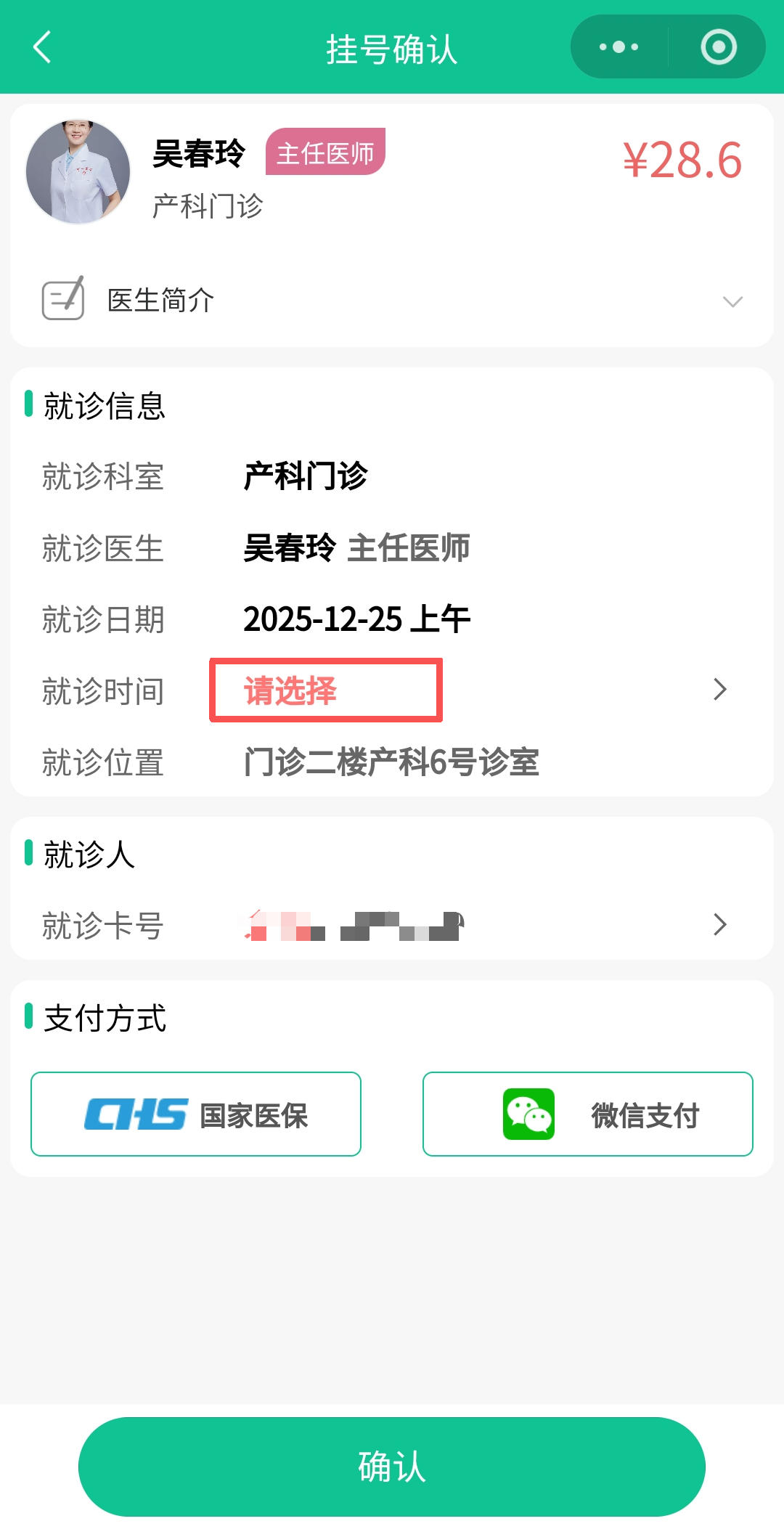This screenshot has width=784, height=1529.
Task: Tap the 确认 button to confirm registration
Action: [392, 1467]
